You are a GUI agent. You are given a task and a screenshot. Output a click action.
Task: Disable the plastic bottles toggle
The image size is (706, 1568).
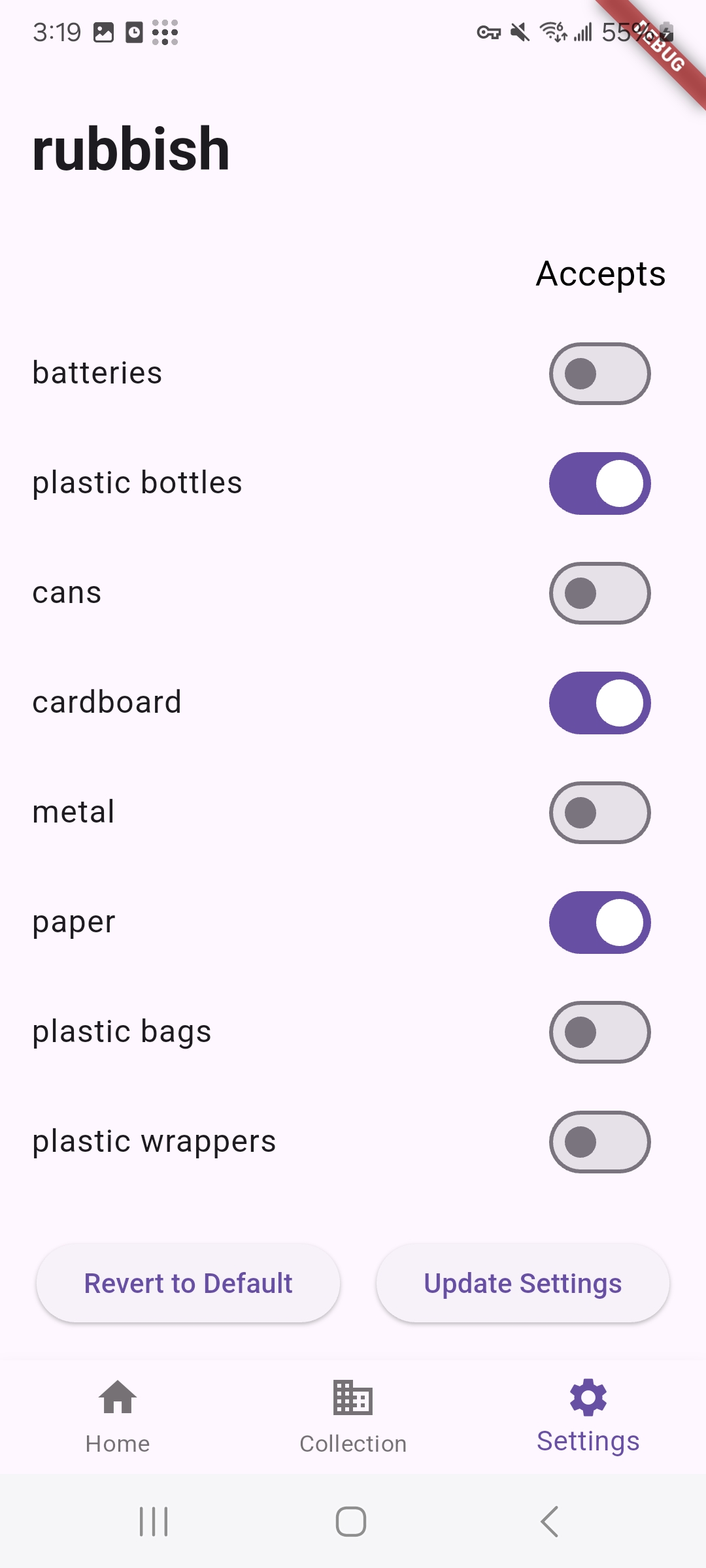click(x=599, y=483)
